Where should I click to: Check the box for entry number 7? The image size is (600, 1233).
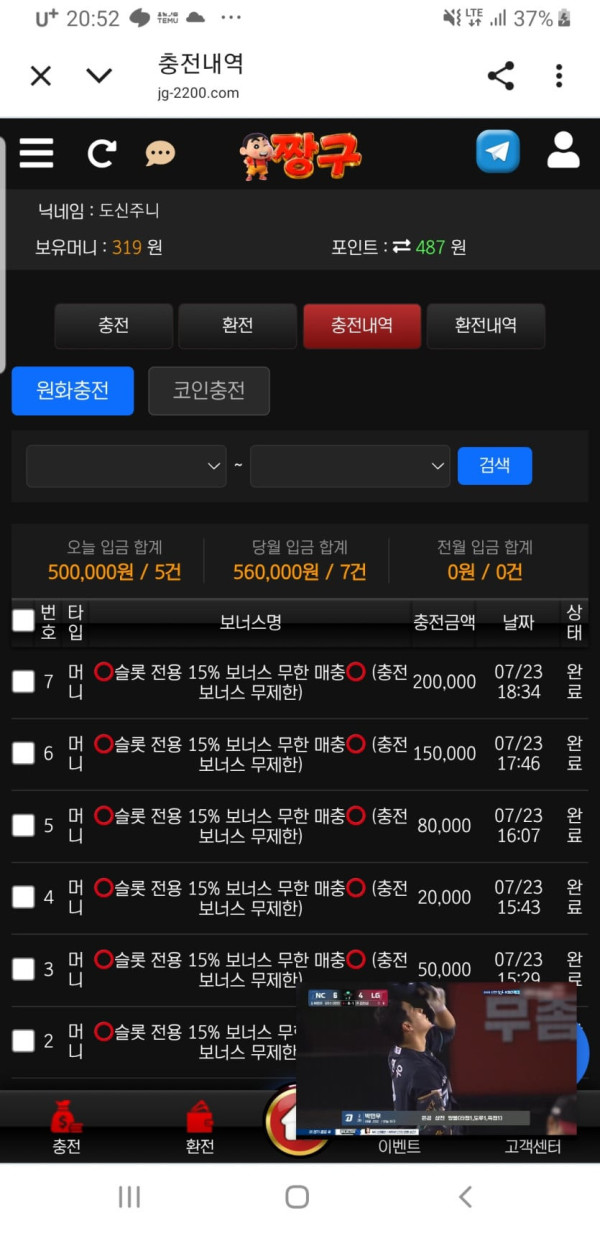point(23,681)
